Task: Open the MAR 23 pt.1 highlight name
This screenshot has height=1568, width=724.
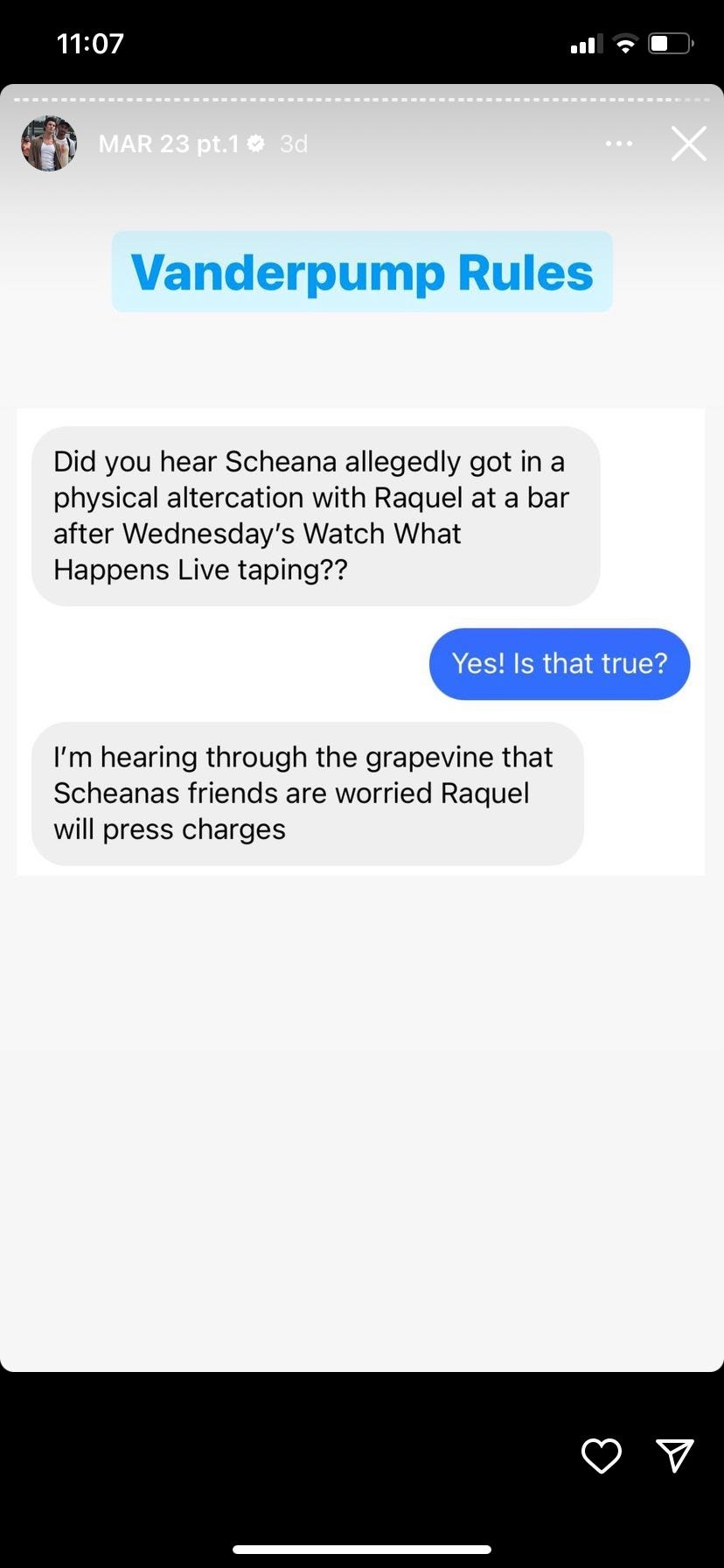Action: point(169,143)
